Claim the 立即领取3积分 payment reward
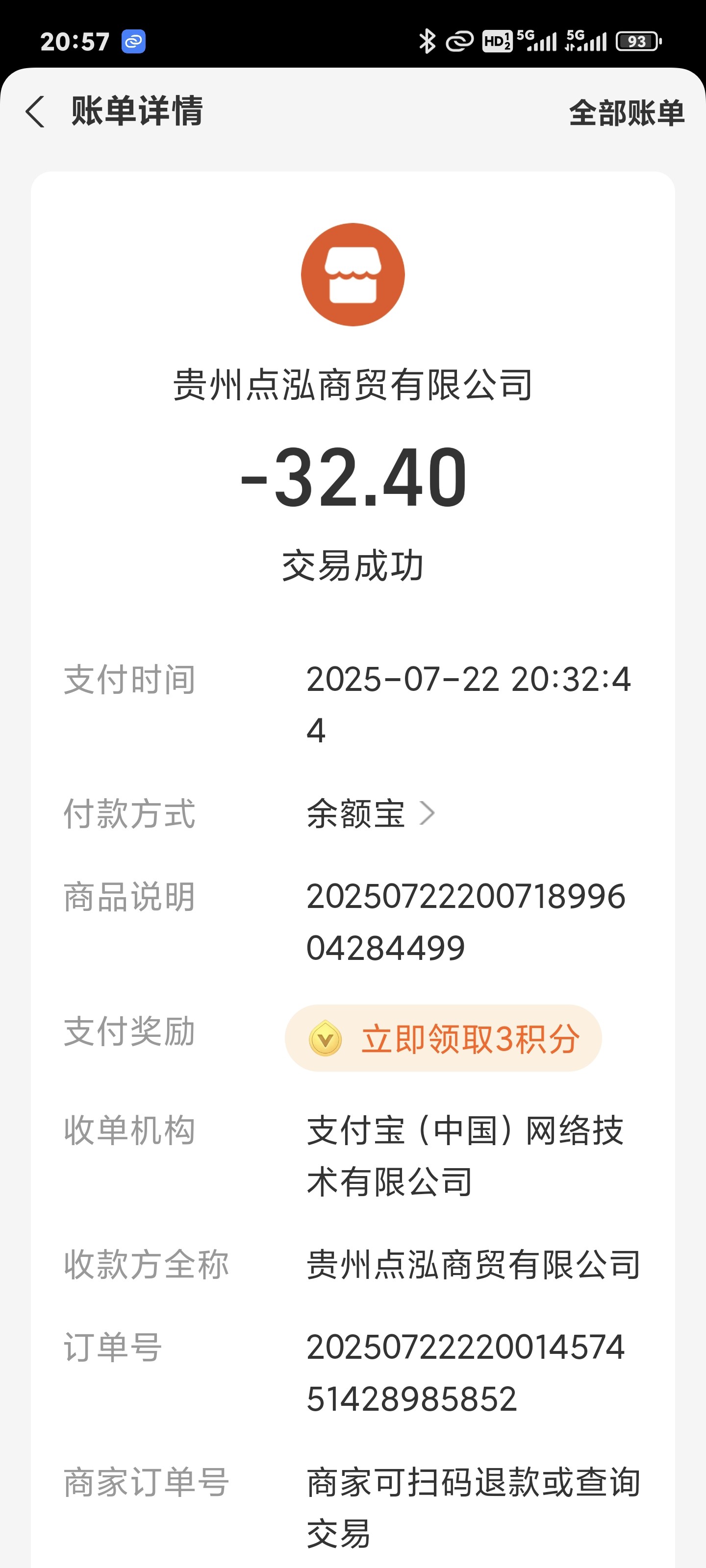This screenshot has height=1568, width=706. pyautogui.click(x=444, y=1038)
